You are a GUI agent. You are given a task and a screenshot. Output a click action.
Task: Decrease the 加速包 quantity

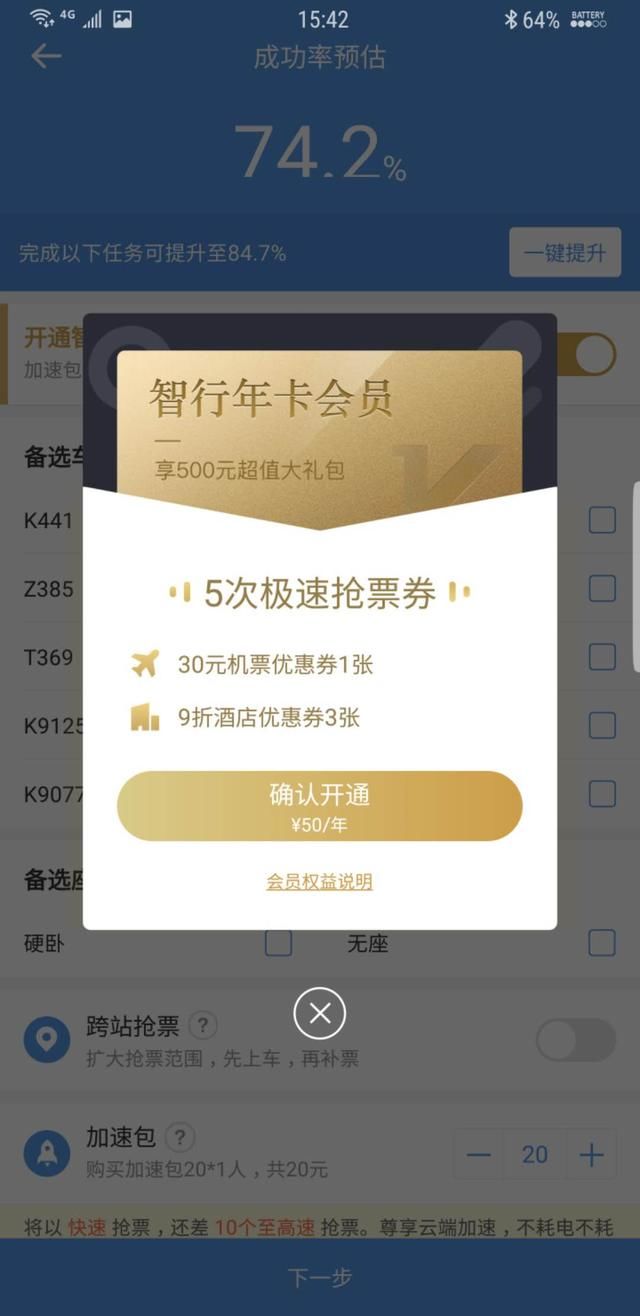pyautogui.click(x=479, y=1156)
